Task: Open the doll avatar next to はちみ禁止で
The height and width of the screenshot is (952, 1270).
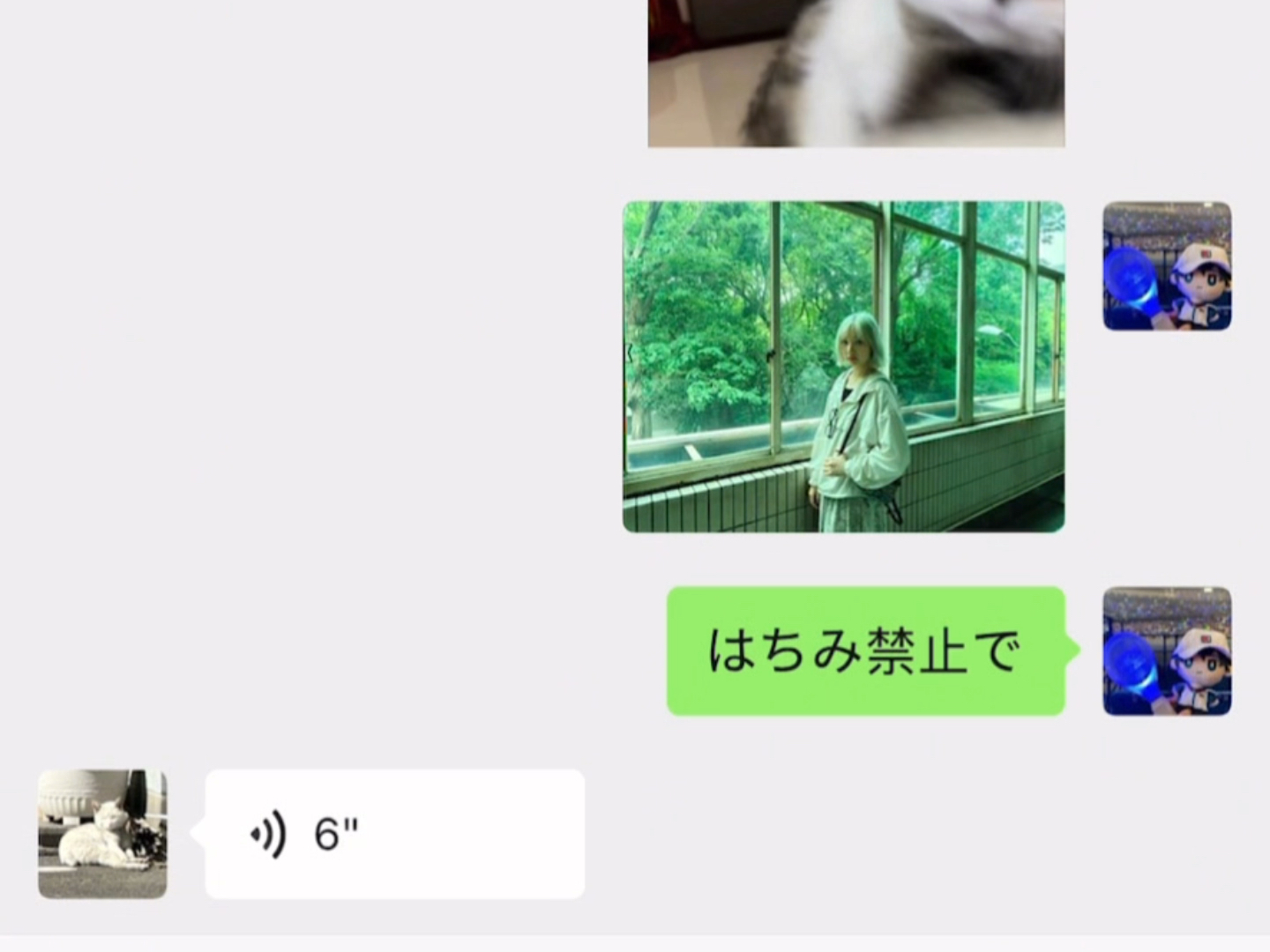Action: click(1167, 651)
